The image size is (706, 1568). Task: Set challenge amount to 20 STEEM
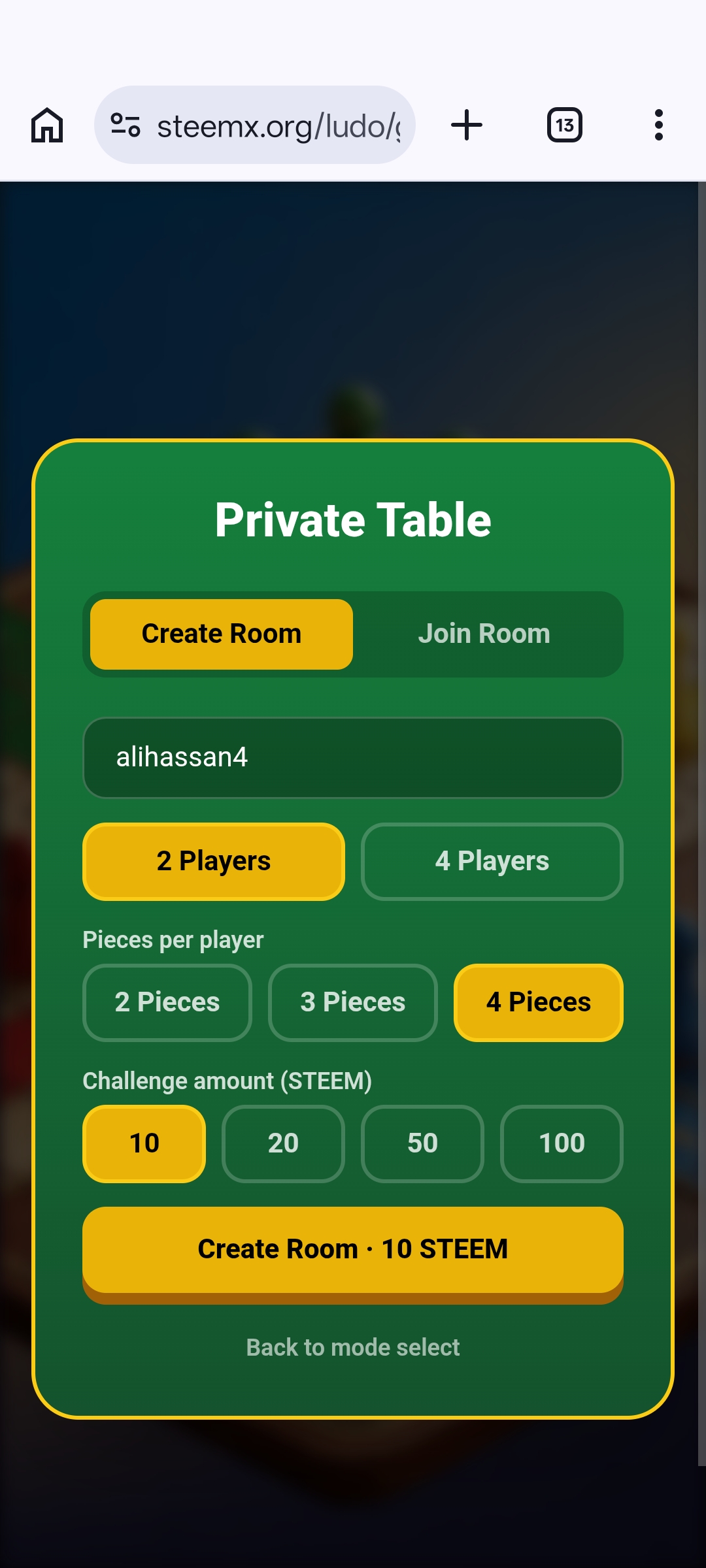point(283,1143)
